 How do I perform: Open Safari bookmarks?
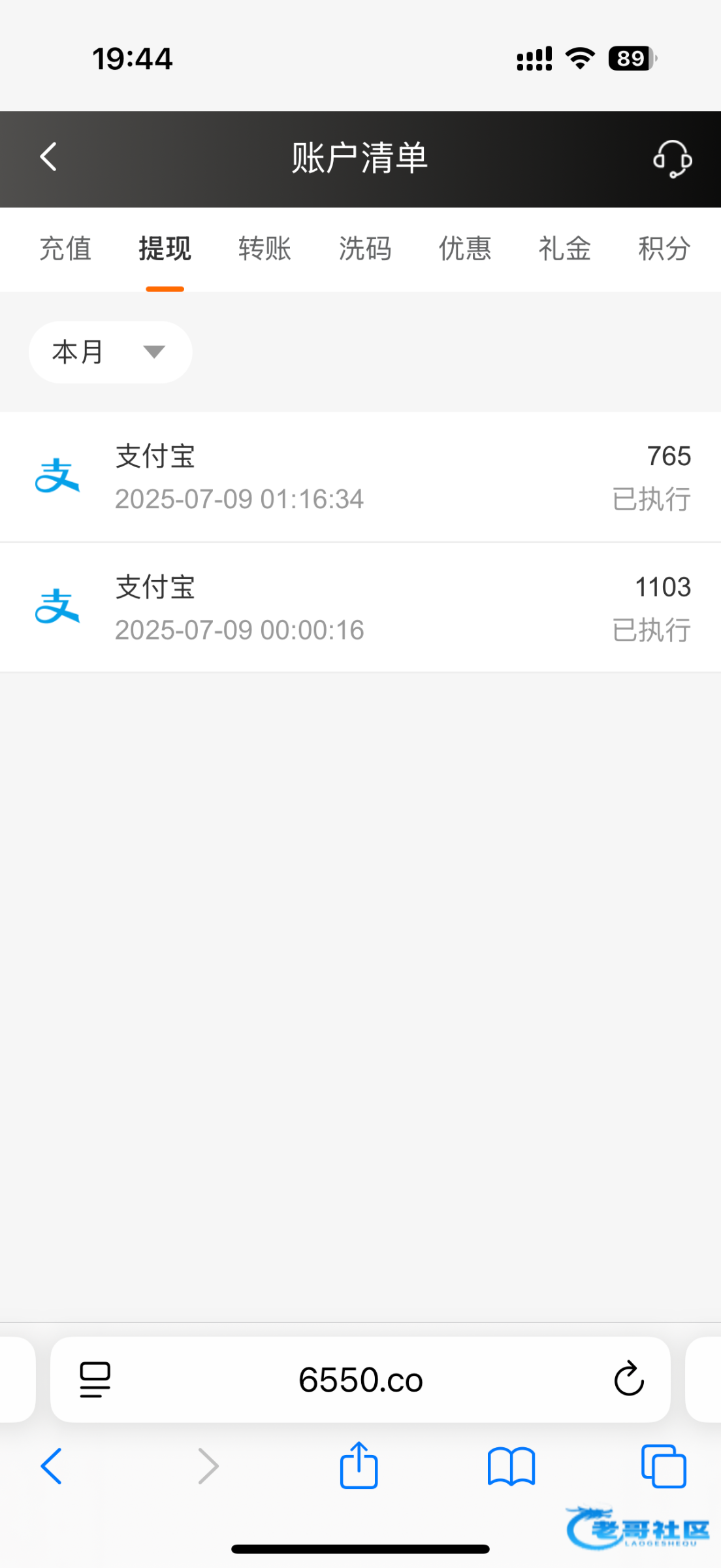pos(511,1467)
